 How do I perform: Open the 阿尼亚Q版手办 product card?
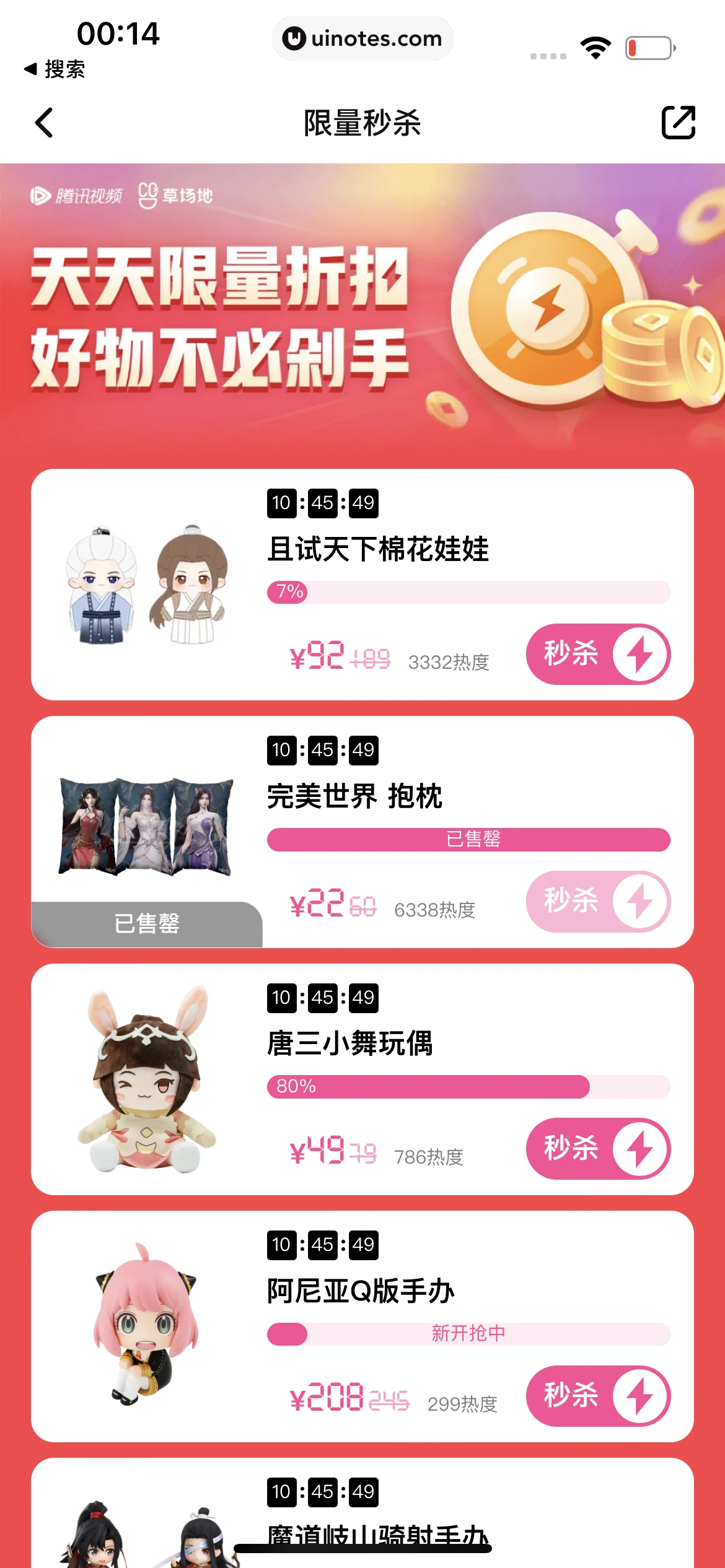click(361, 1291)
